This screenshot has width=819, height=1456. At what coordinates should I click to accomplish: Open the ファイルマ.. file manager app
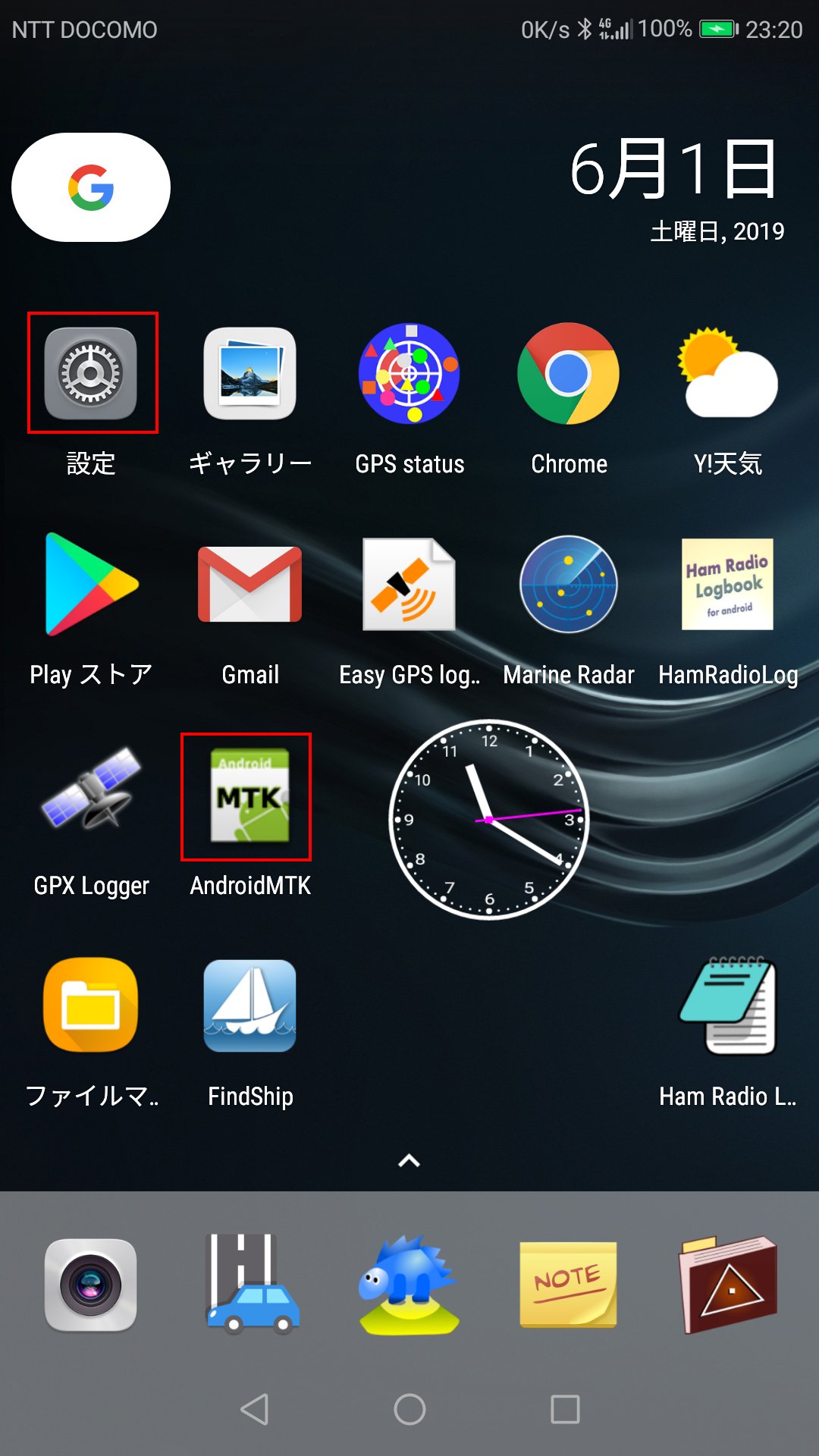point(91,1006)
